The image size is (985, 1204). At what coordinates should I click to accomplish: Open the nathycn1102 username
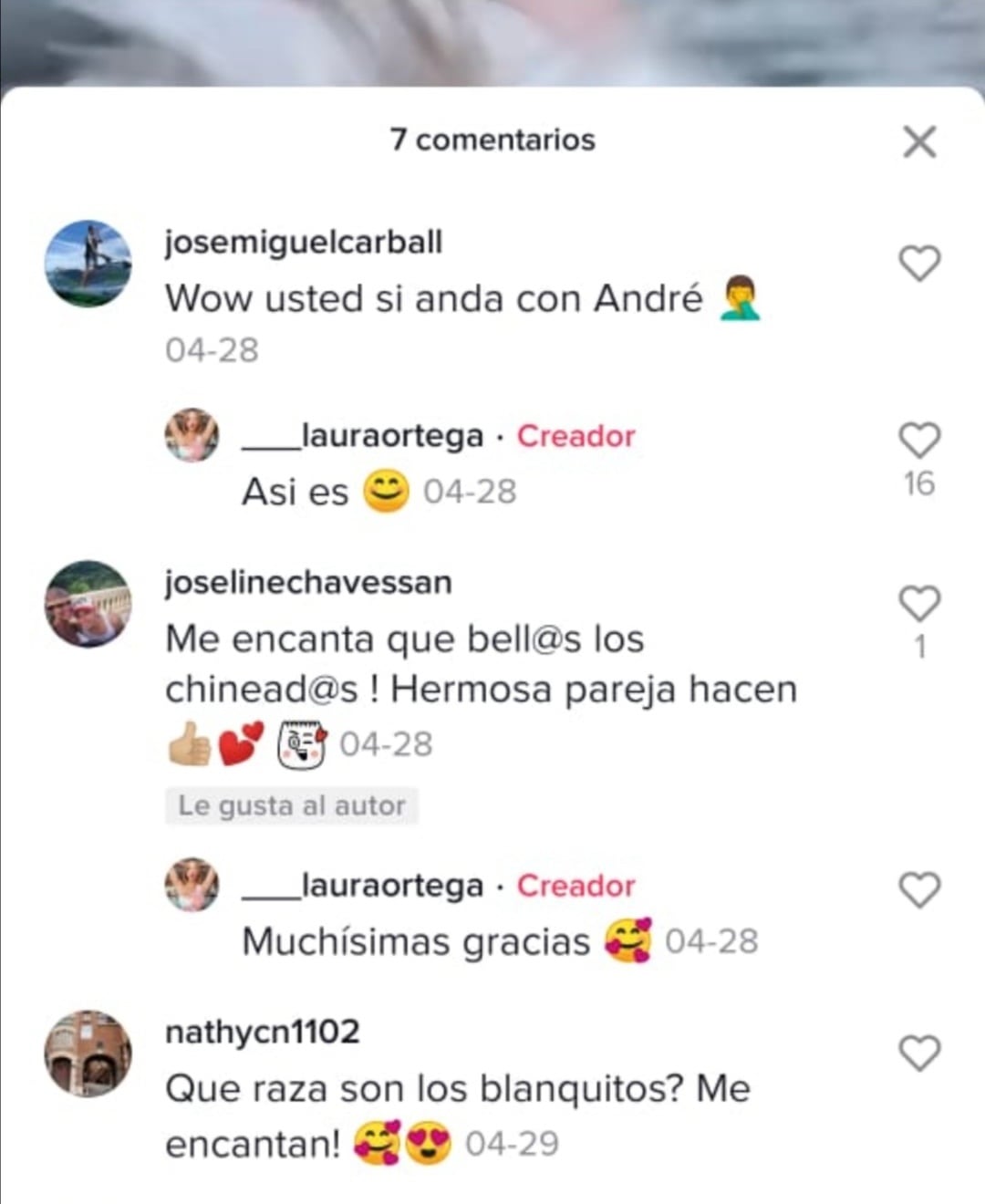click(x=263, y=1032)
